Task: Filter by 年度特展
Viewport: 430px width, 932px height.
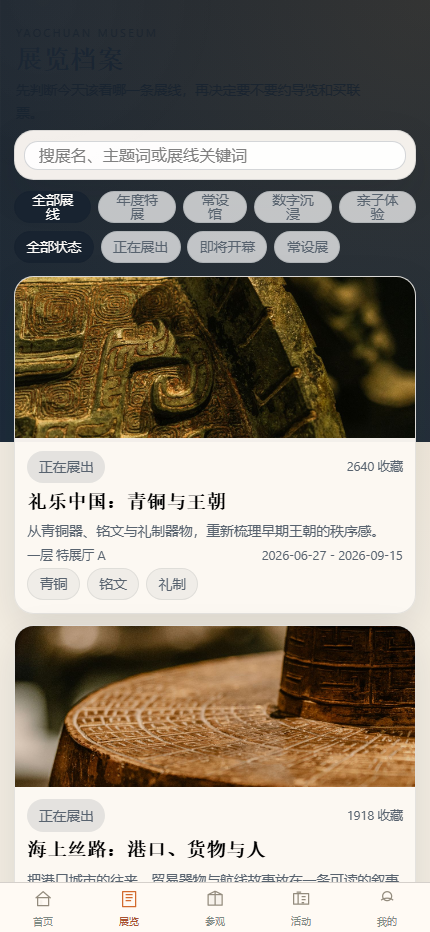Action: 137,207
